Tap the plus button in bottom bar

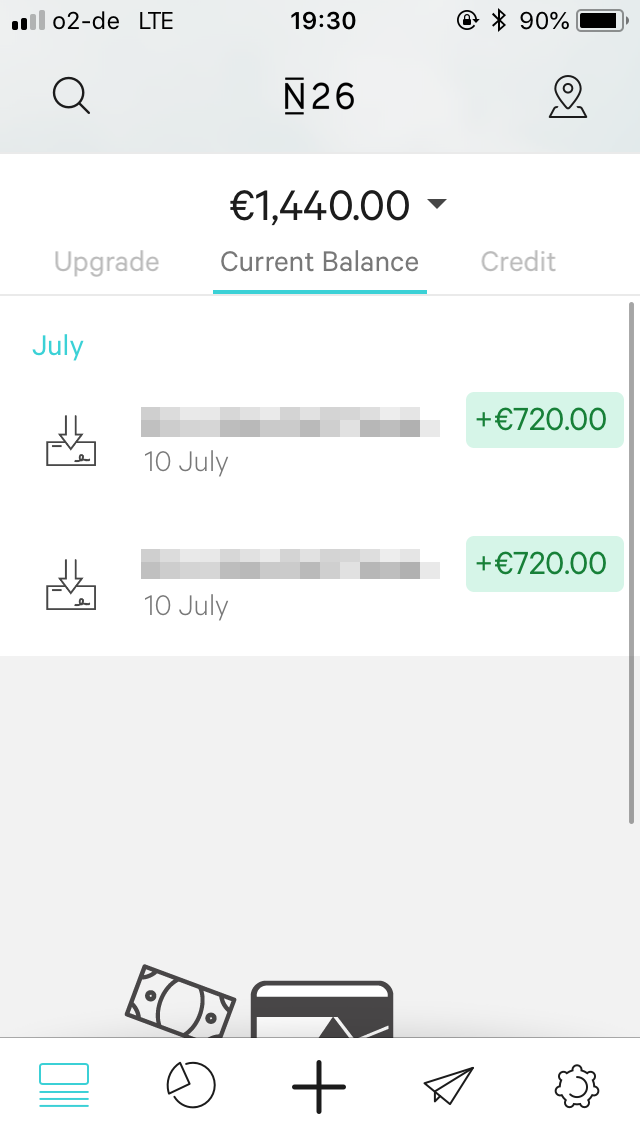(x=319, y=1086)
